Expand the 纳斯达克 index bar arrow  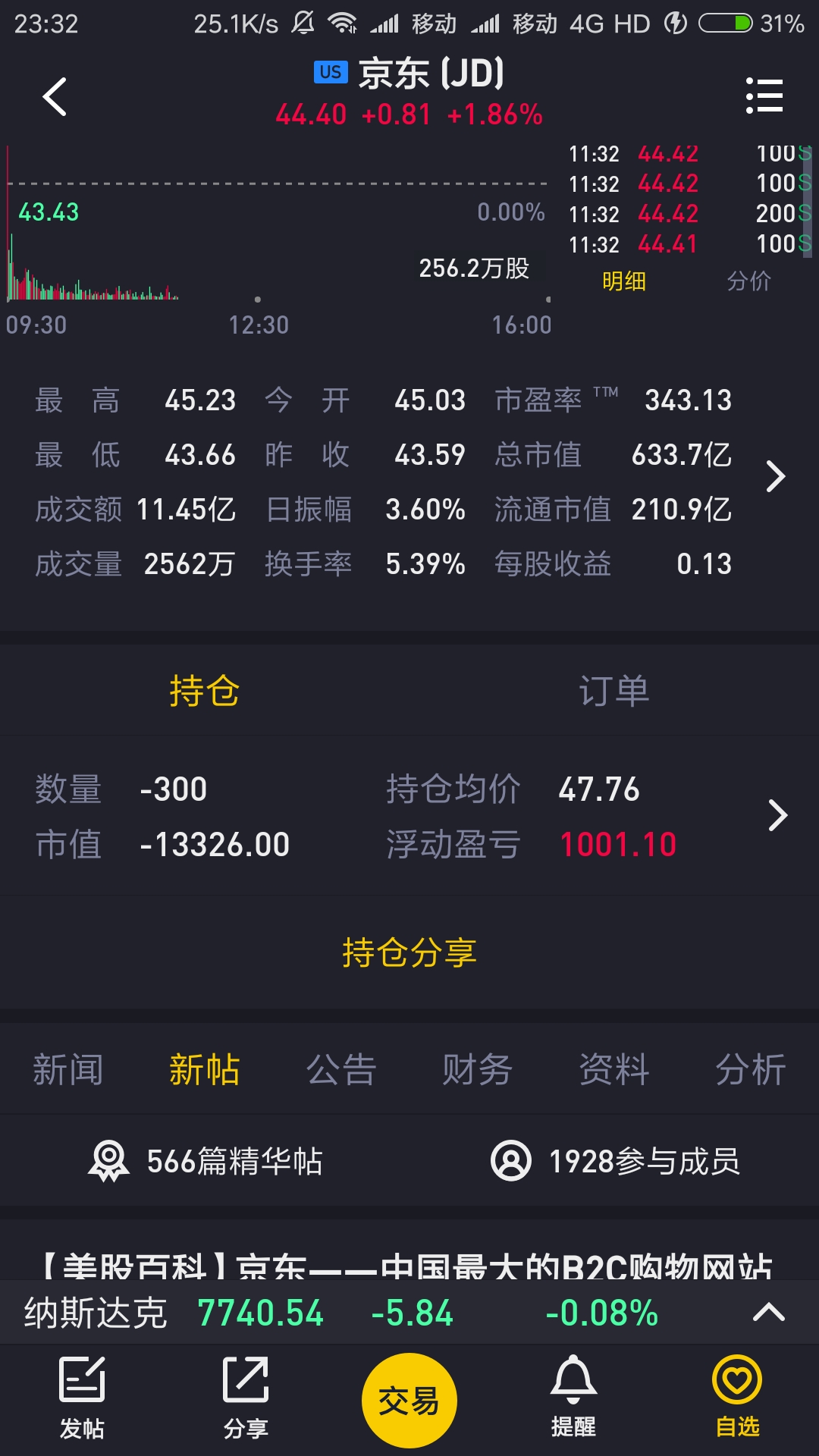[768, 1313]
